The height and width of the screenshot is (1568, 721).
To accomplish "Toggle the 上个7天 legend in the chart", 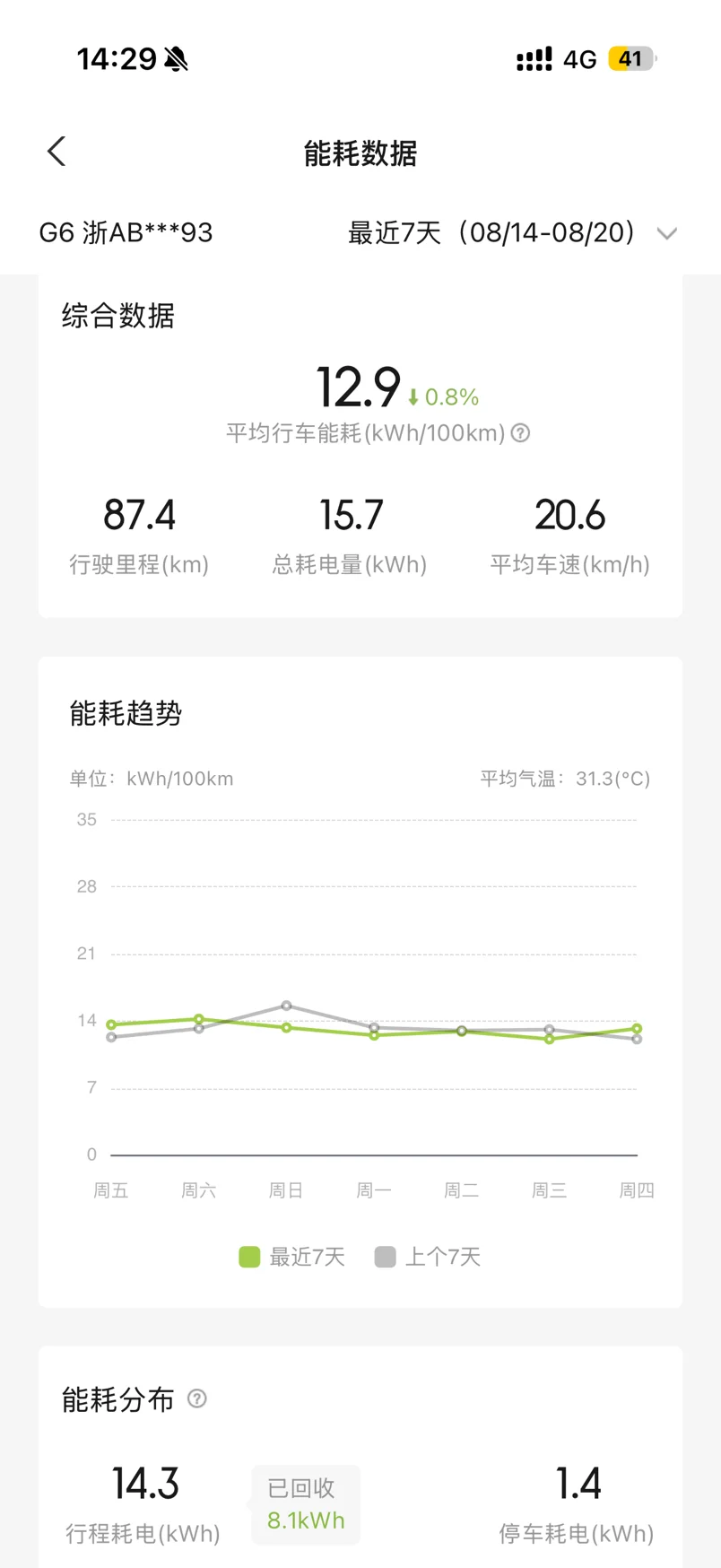I will click(428, 1257).
